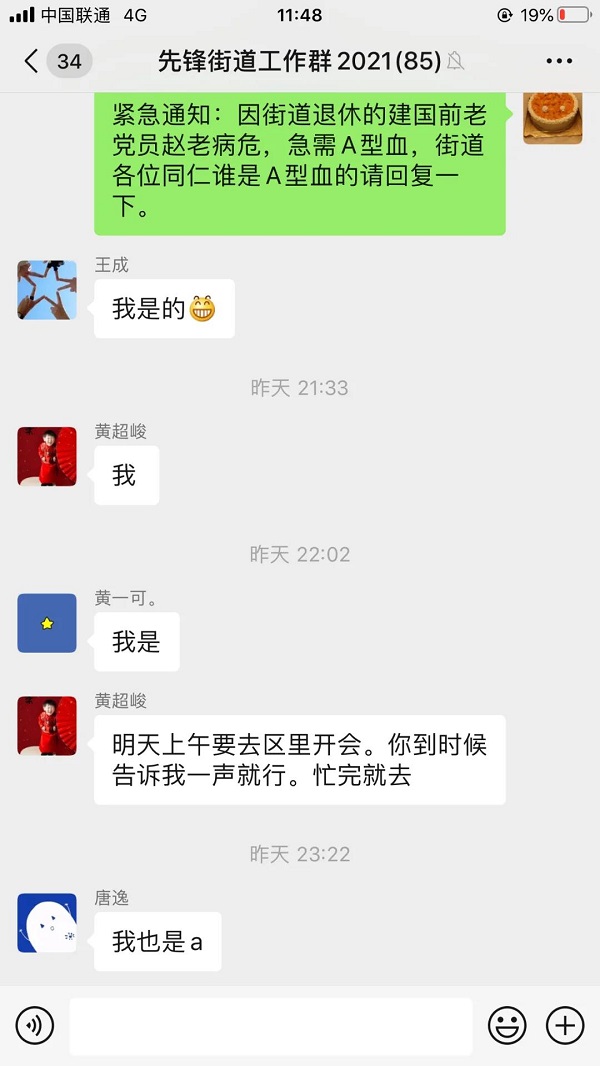
Task: View 王成's profile avatar
Action: (x=47, y=290)
